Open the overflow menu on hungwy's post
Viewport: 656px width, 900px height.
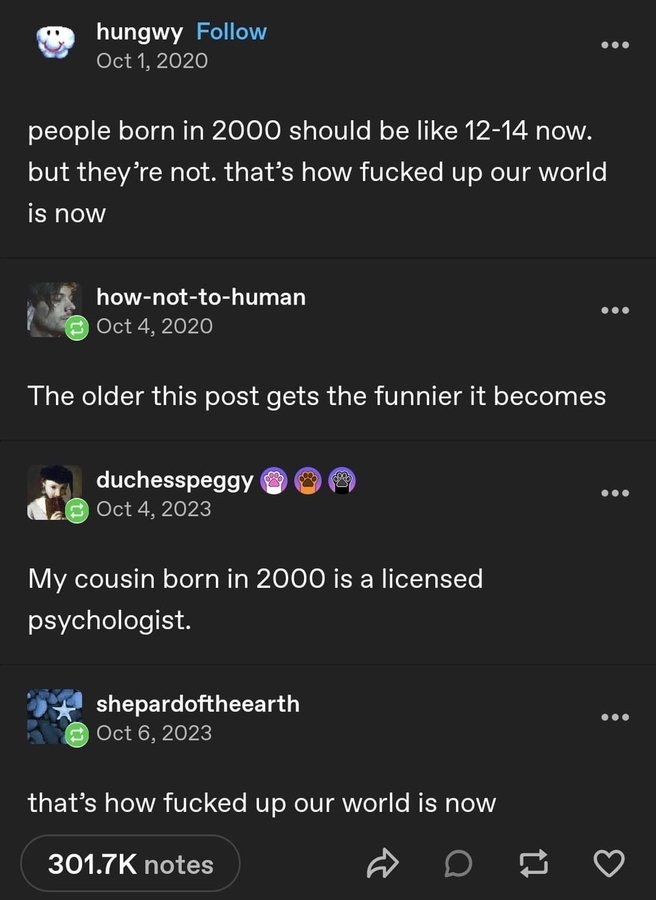click(614, 46)
